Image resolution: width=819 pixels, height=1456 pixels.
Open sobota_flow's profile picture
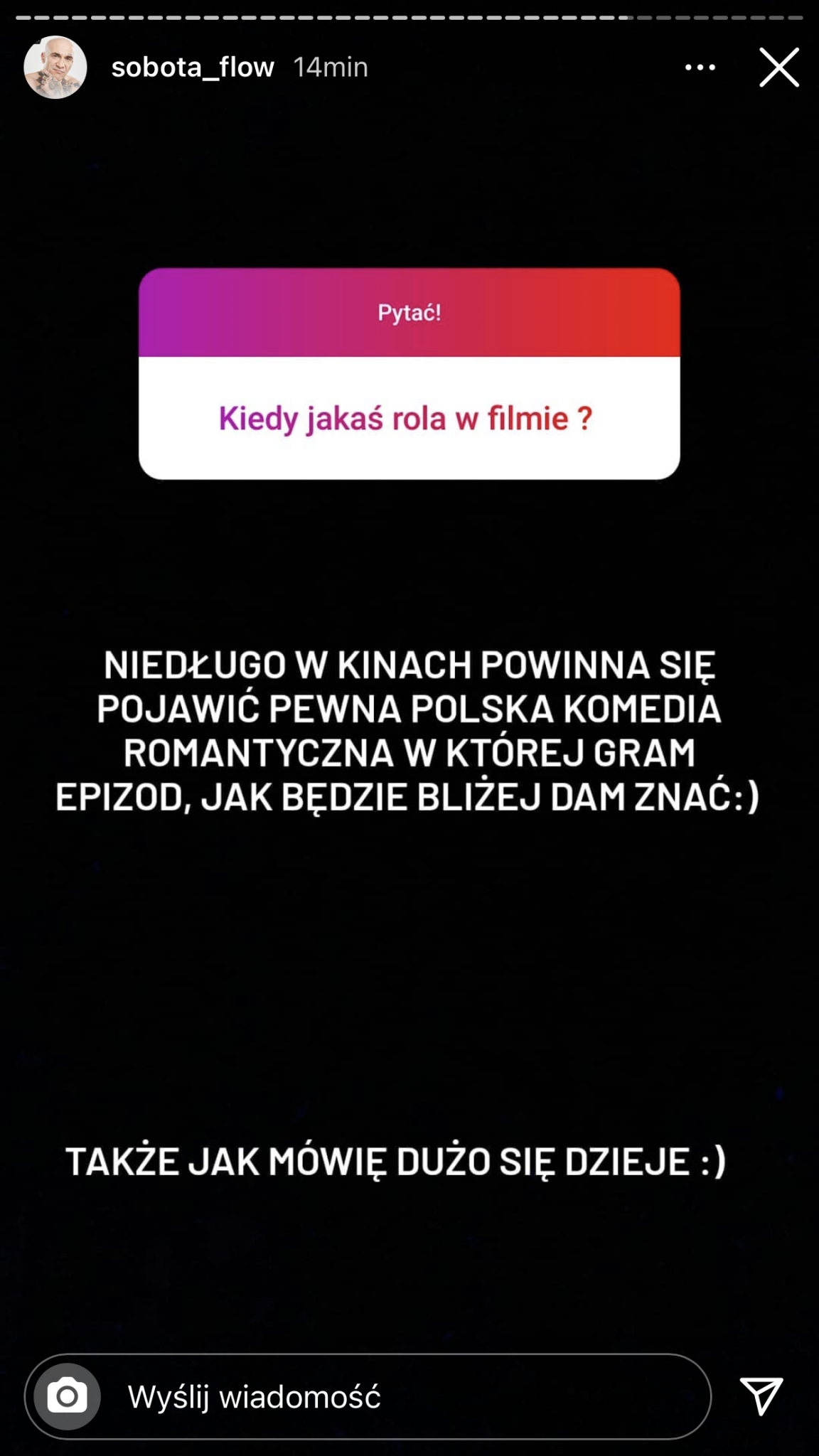(55, 68)
